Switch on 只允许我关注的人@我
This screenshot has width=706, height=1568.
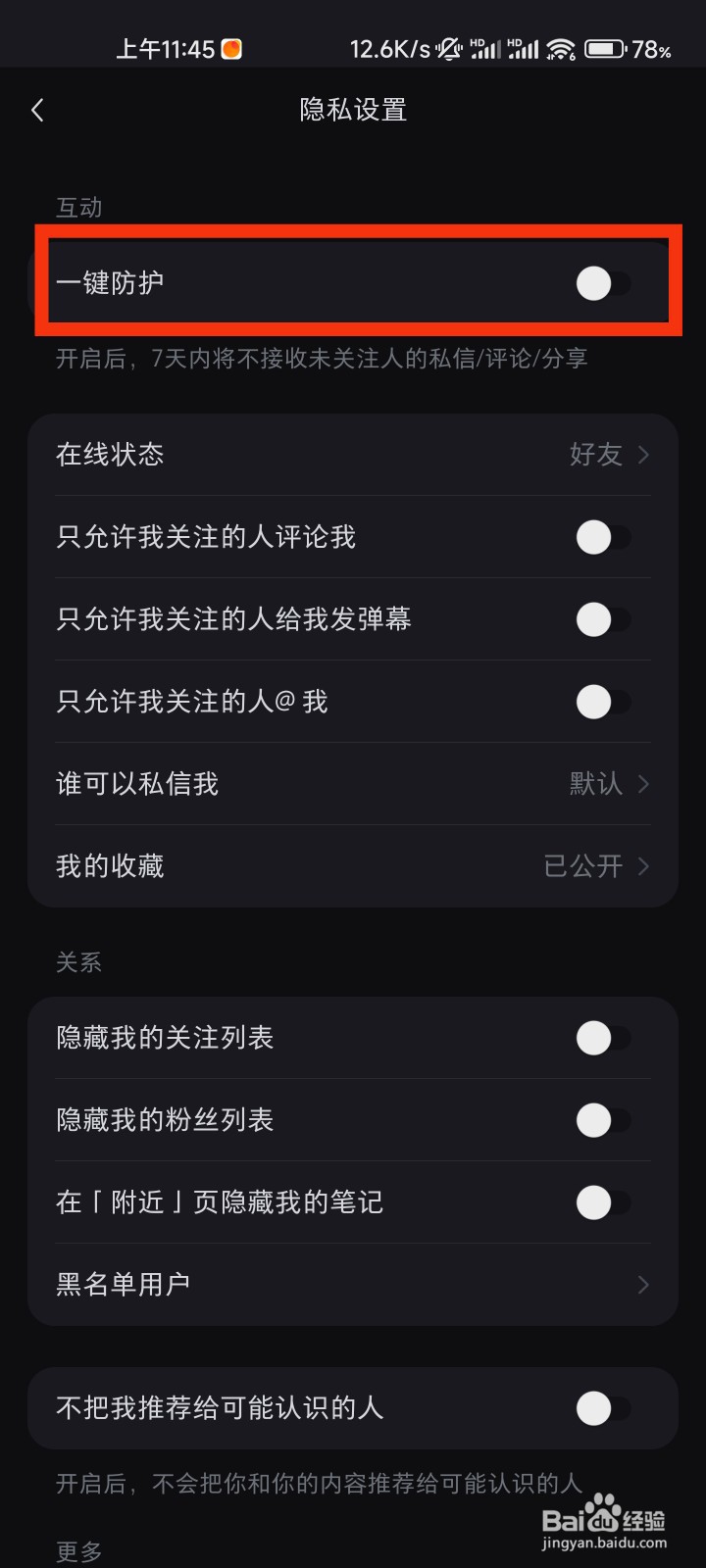tap(604, 702)
